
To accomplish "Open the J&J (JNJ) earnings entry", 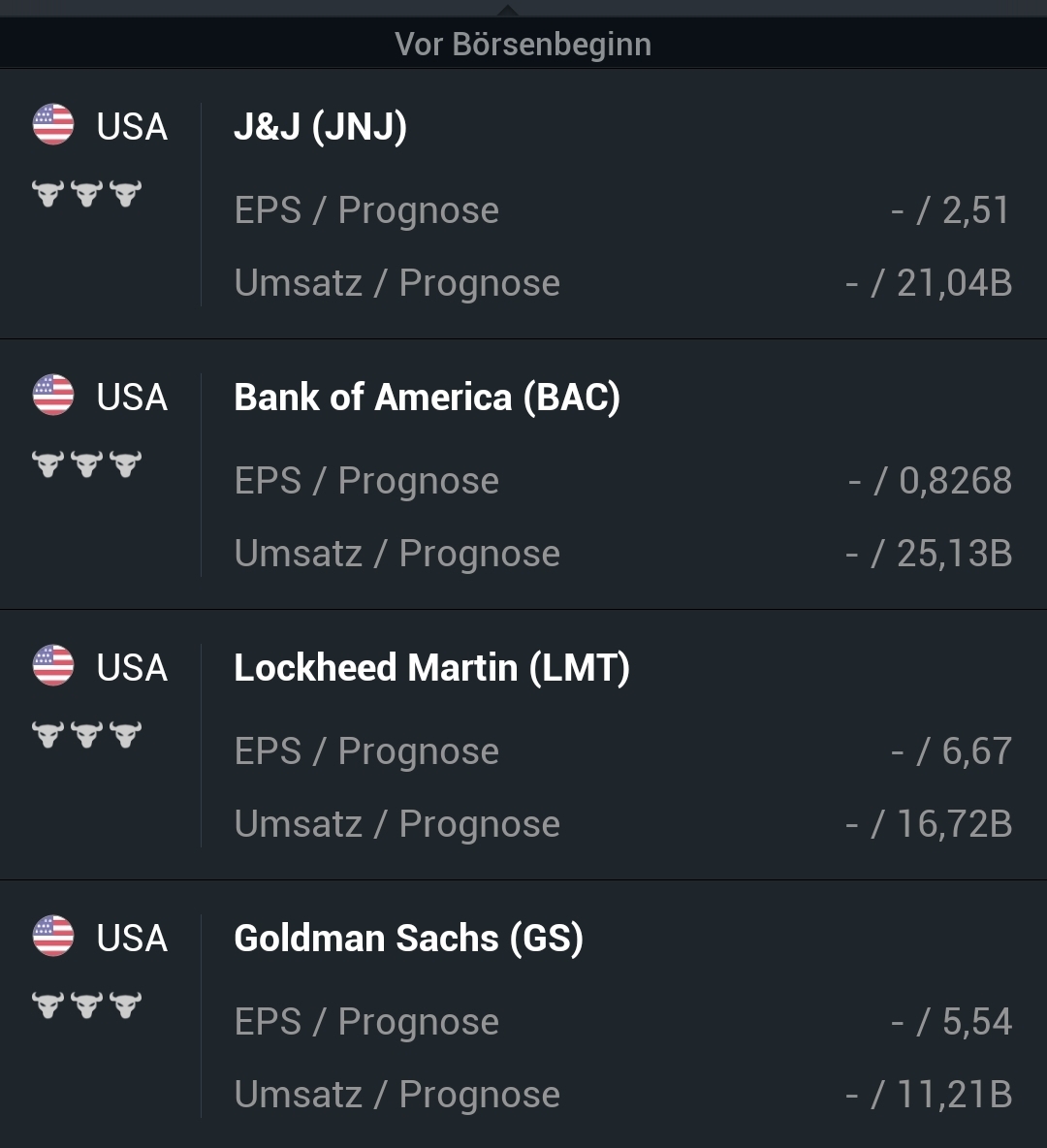I will pyautogui.click(x=320, y=127).
